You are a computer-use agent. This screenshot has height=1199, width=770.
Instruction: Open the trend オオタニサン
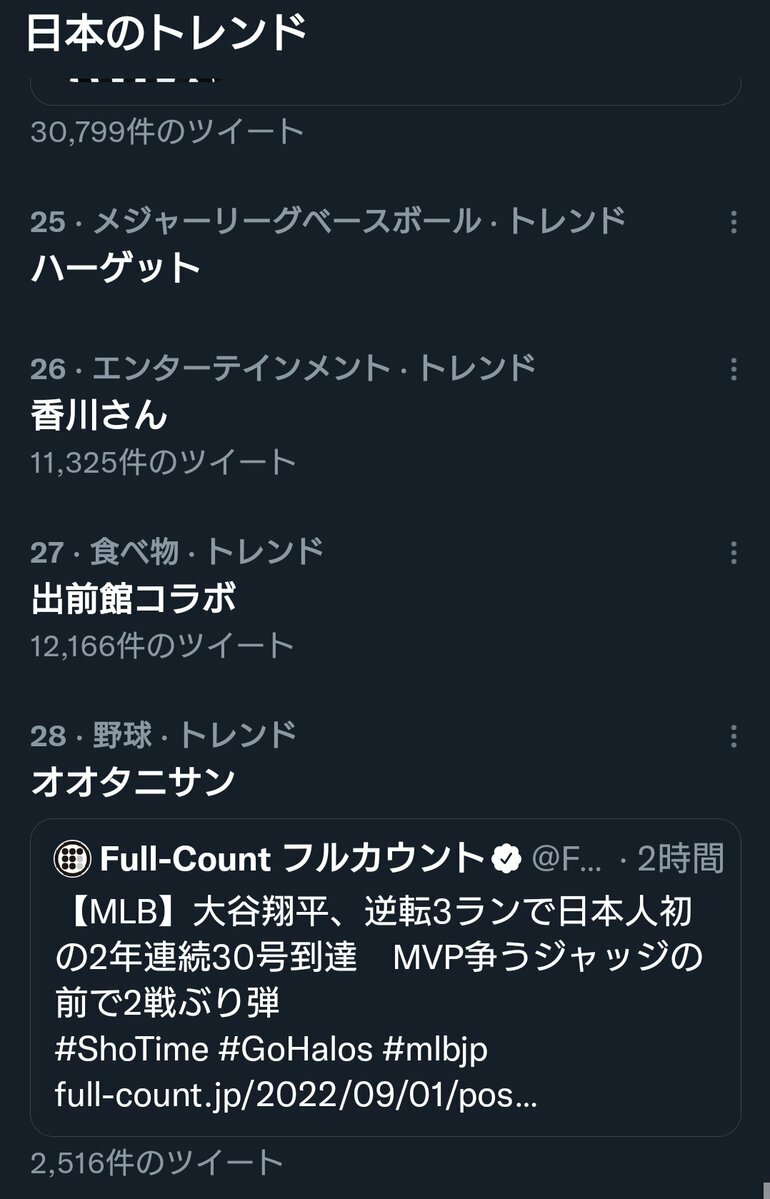click(133, 781)
